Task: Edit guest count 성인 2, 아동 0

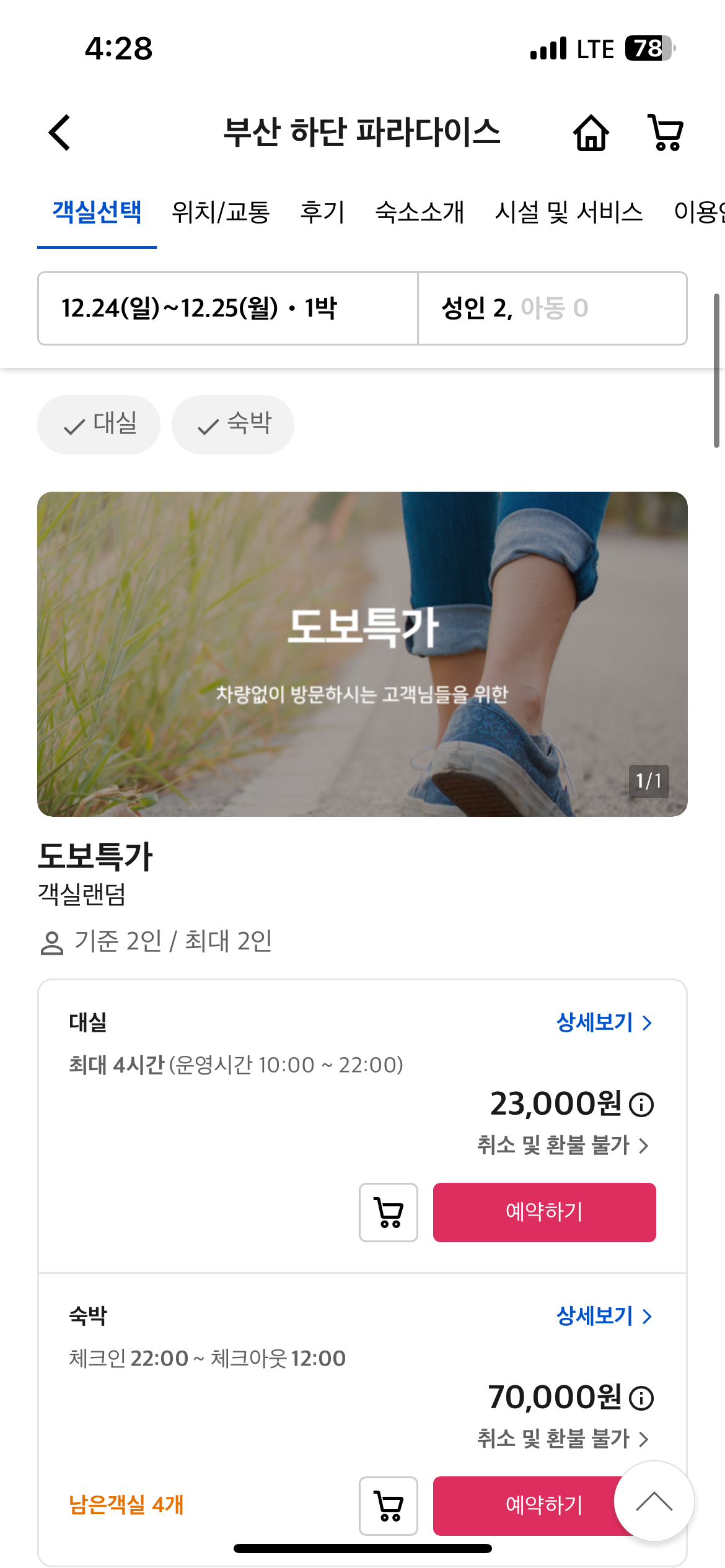Action: (551, 308)
